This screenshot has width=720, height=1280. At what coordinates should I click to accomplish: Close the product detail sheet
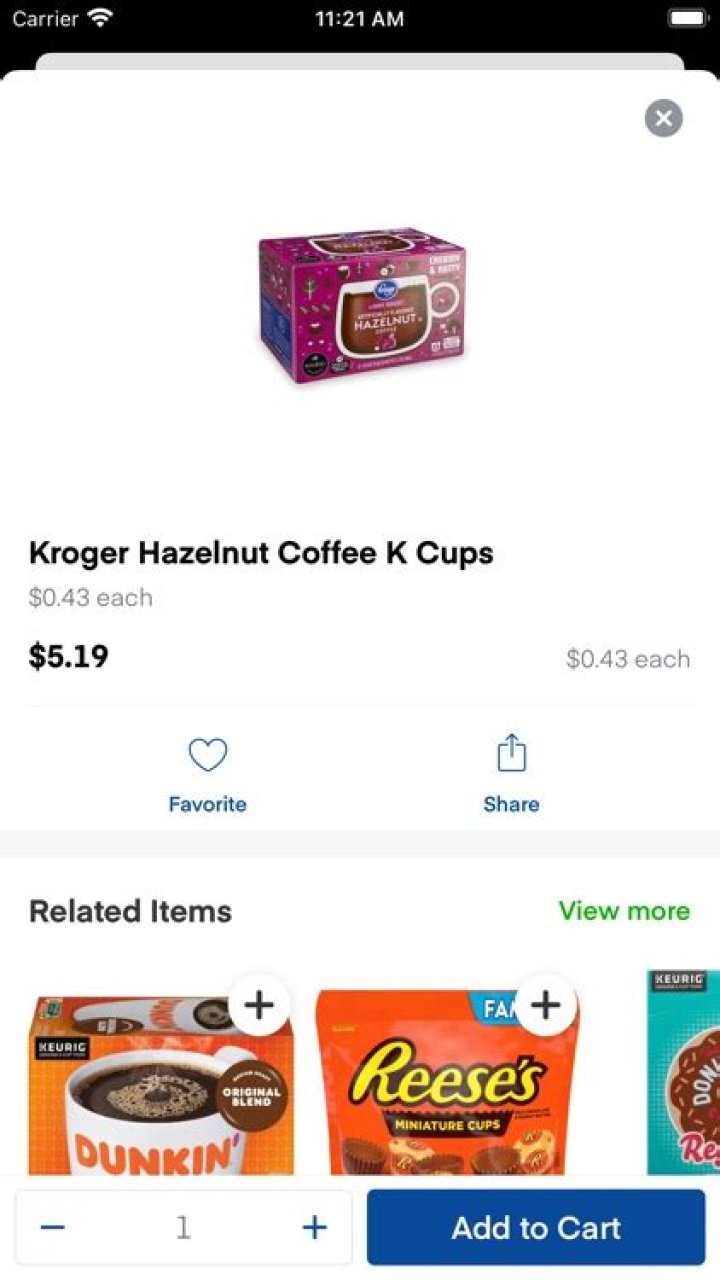click(663, 118)
